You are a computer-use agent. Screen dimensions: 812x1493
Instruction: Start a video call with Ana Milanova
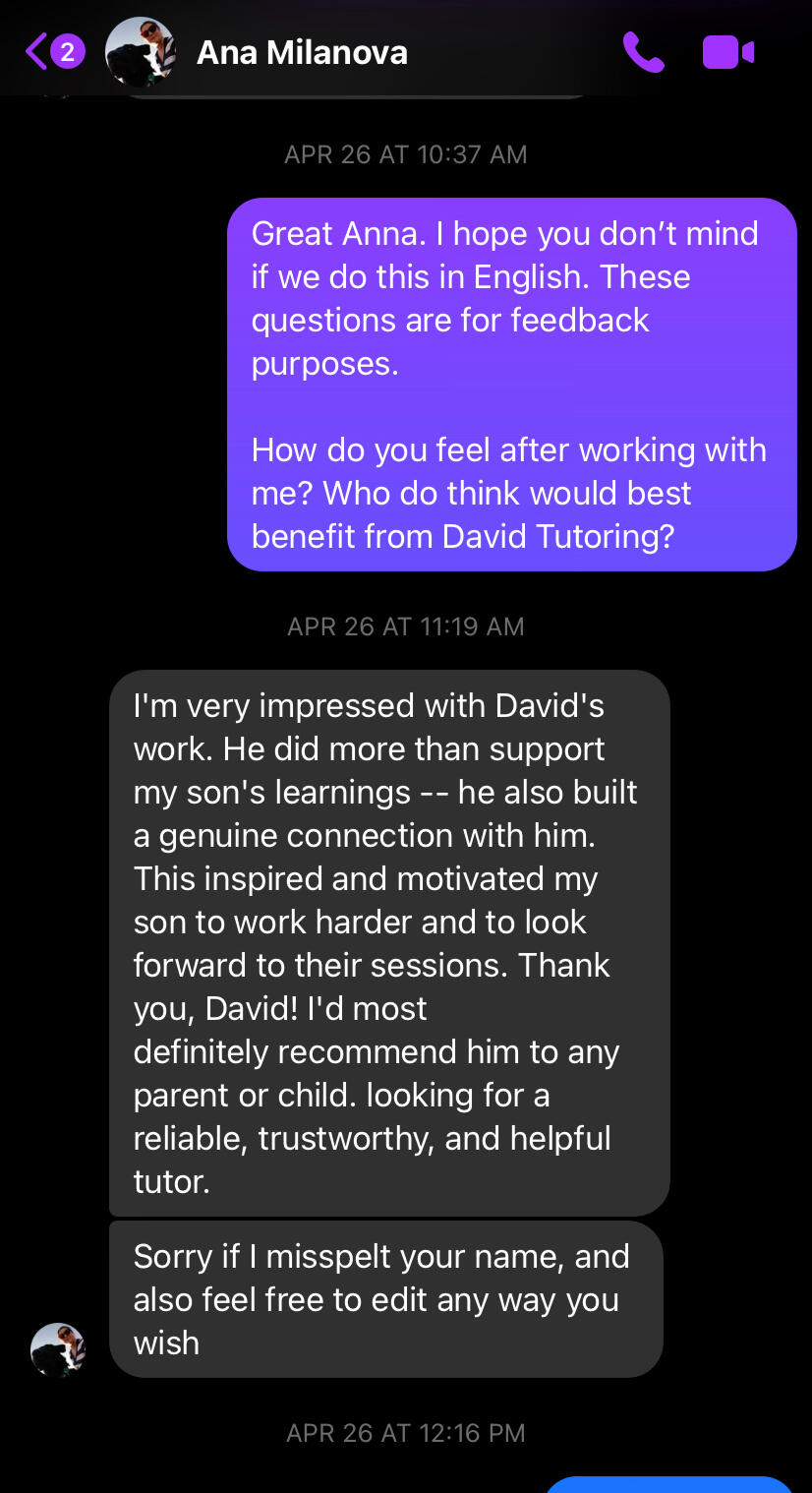[728, 52]
